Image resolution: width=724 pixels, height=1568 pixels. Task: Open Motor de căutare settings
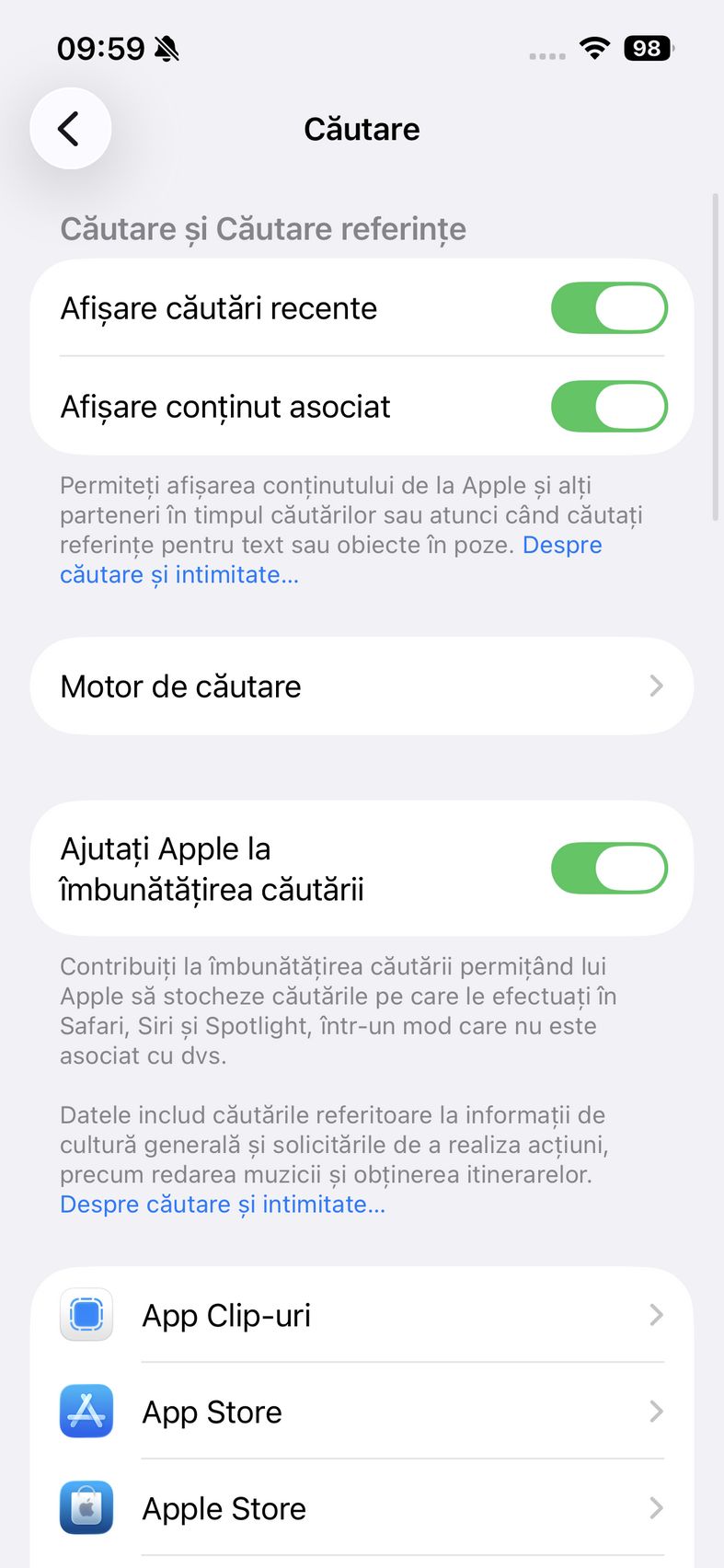coord(362,686)
